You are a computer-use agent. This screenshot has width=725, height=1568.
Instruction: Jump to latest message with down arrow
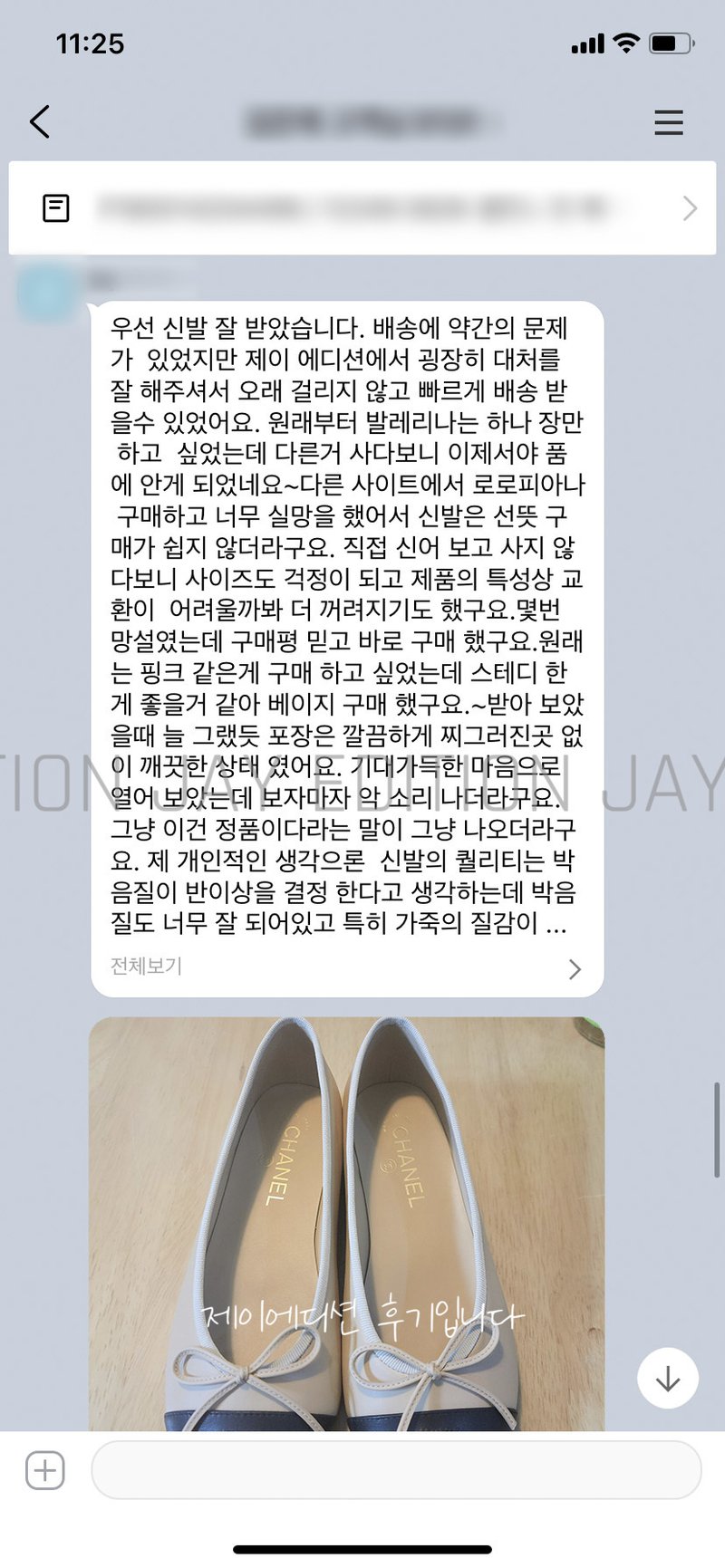(668, 1379)
